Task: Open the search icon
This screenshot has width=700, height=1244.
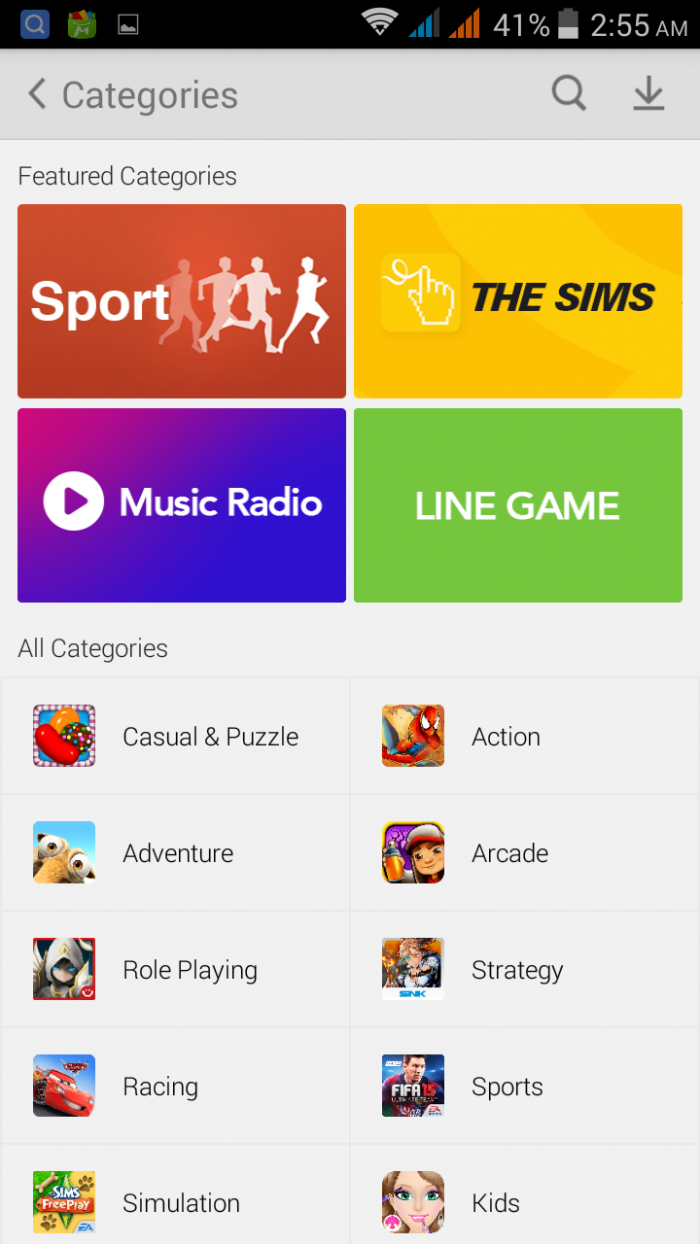Action: [568, 94]
